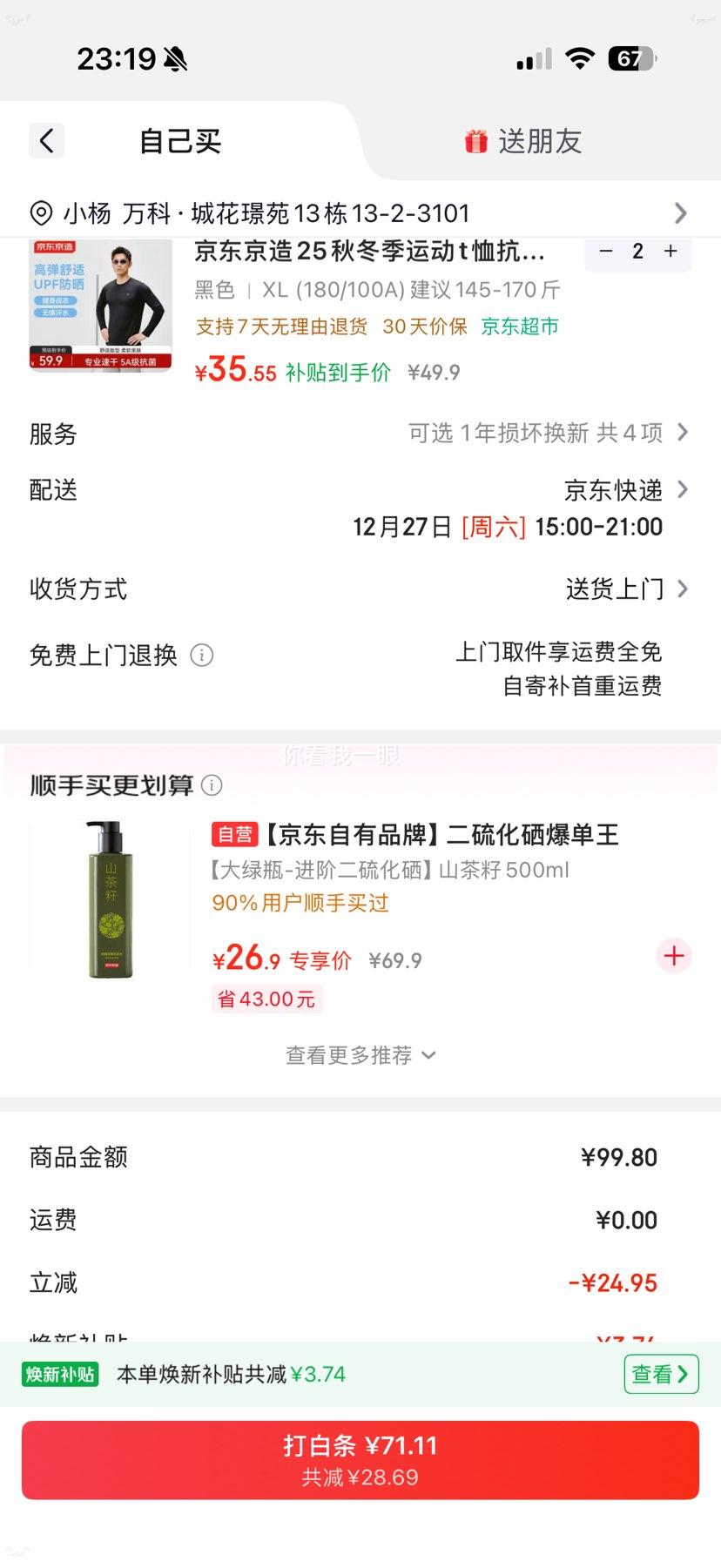This screenshot has width=721, height=1568.
Task: Tap the gift icon next to 送朋友
Action: click(x=475, y=141)
